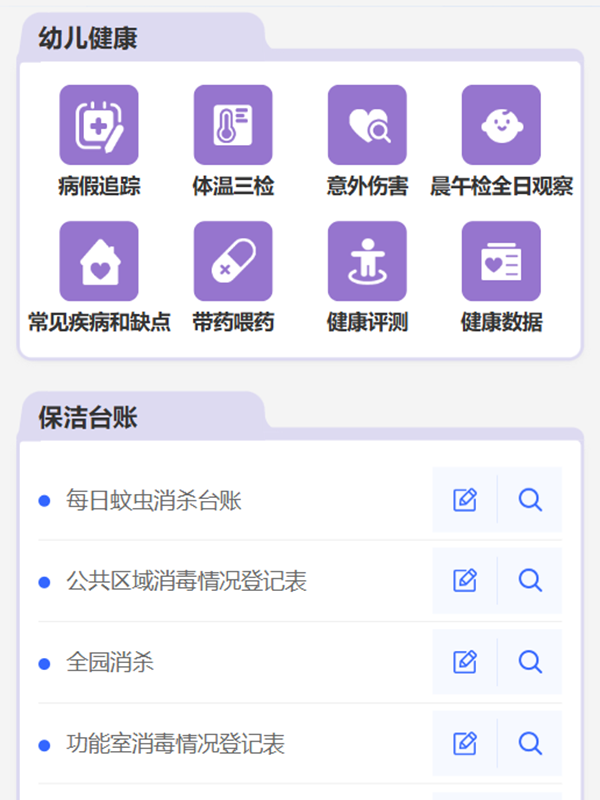Tap search icon for 公共区域消毒情况登记表

pyautogui.click(x=530, y=581)
